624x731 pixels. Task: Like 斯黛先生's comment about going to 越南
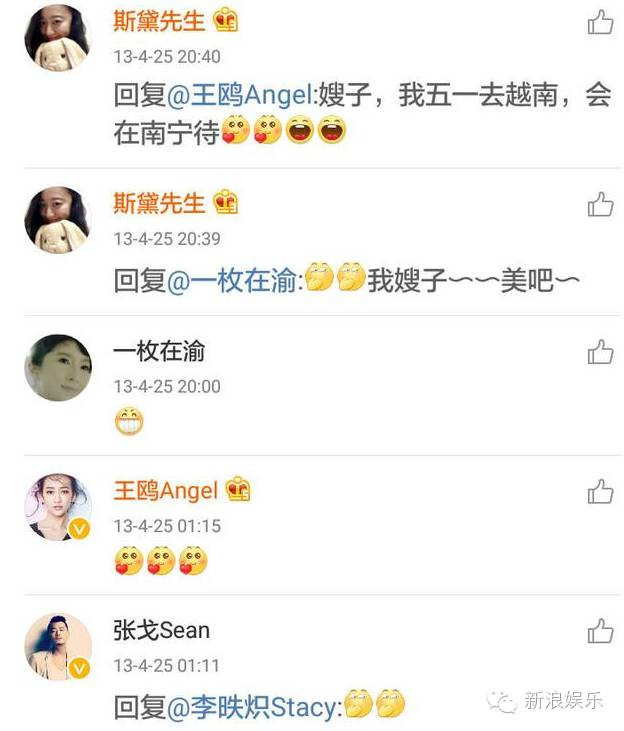coord(600,22)
